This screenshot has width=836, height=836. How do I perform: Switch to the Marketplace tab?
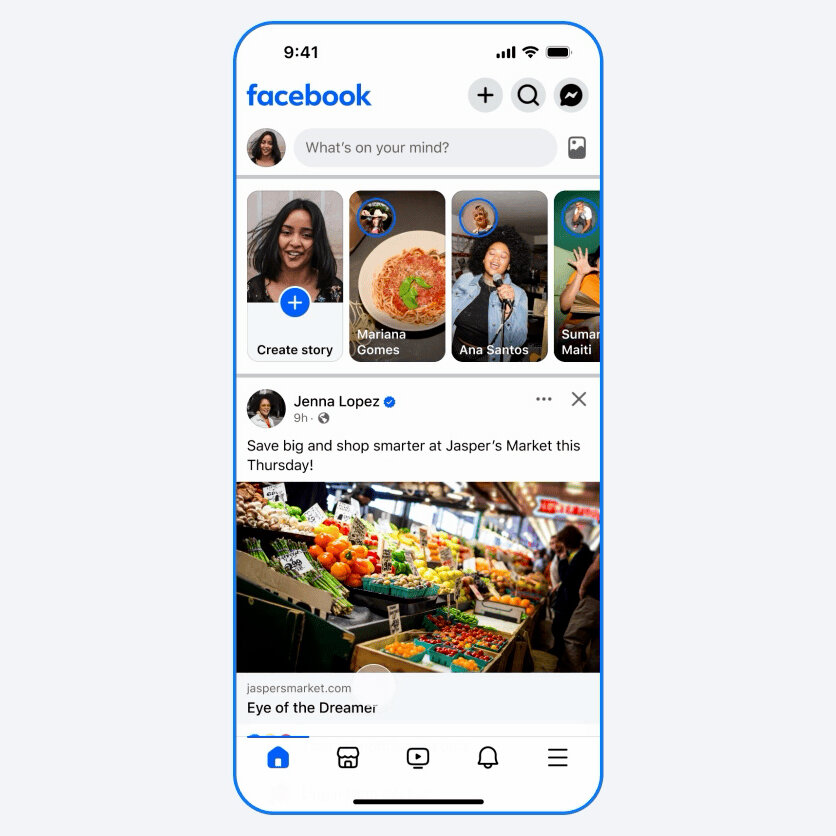tap(348, 758)
